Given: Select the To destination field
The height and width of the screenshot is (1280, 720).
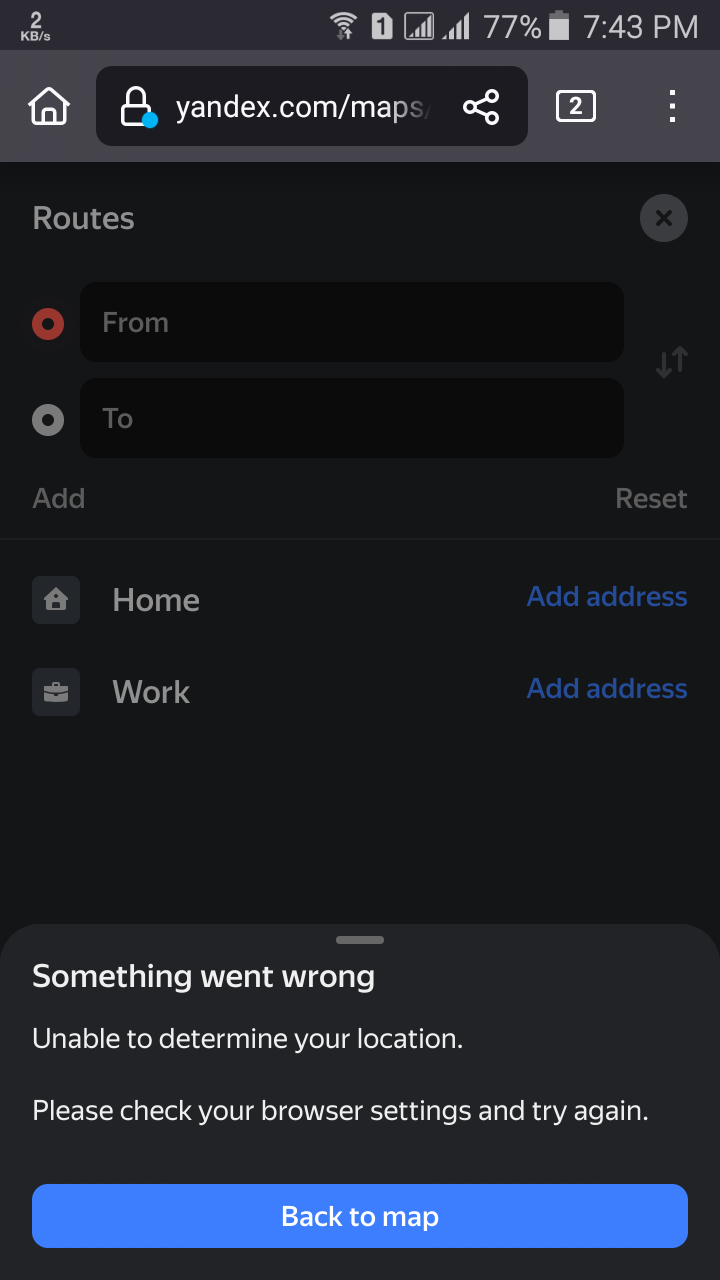Looking at the screenshot, I should (x=352, y=418).
